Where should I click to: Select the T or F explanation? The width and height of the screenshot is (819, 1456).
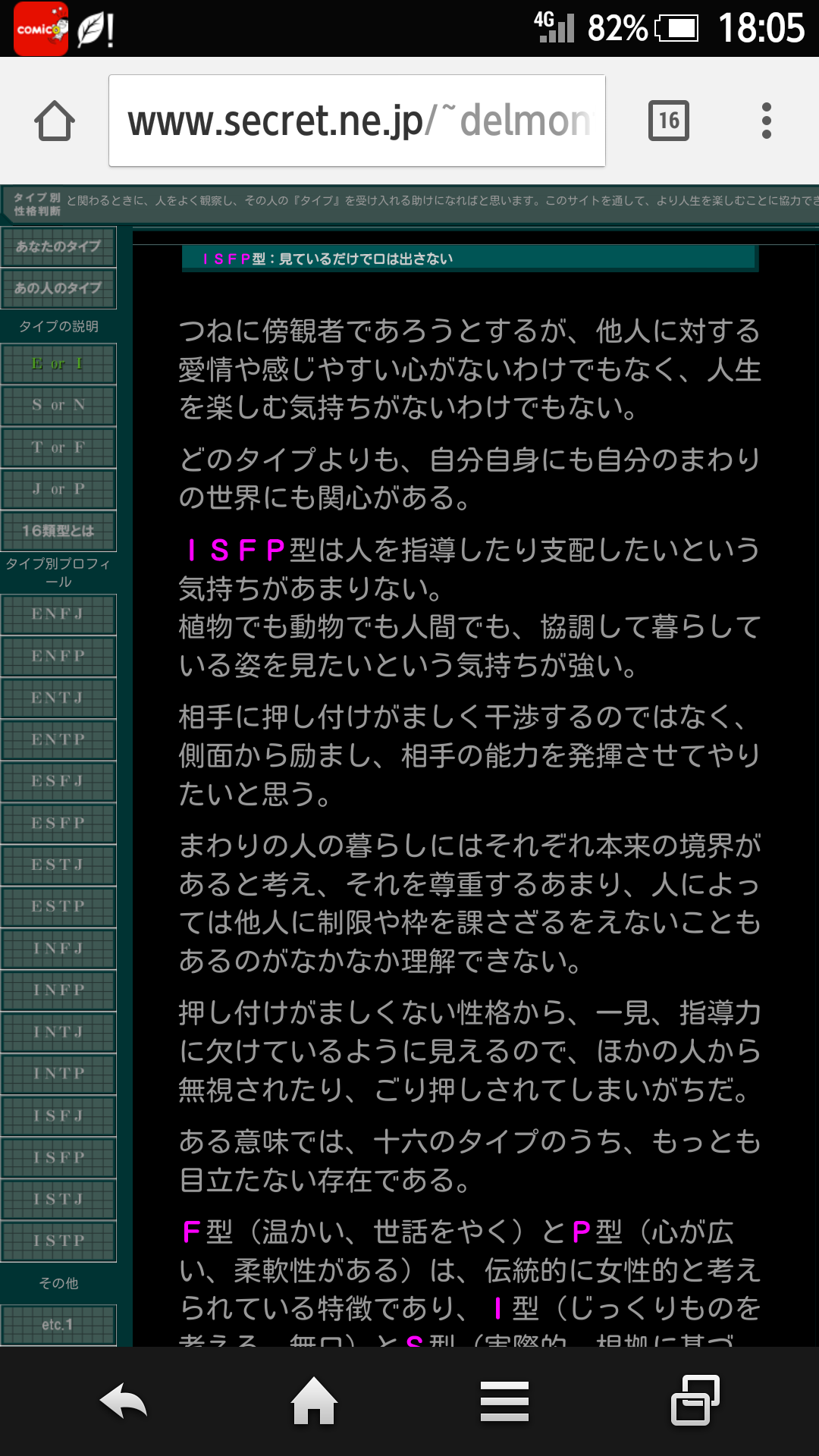tap(58, 447)
